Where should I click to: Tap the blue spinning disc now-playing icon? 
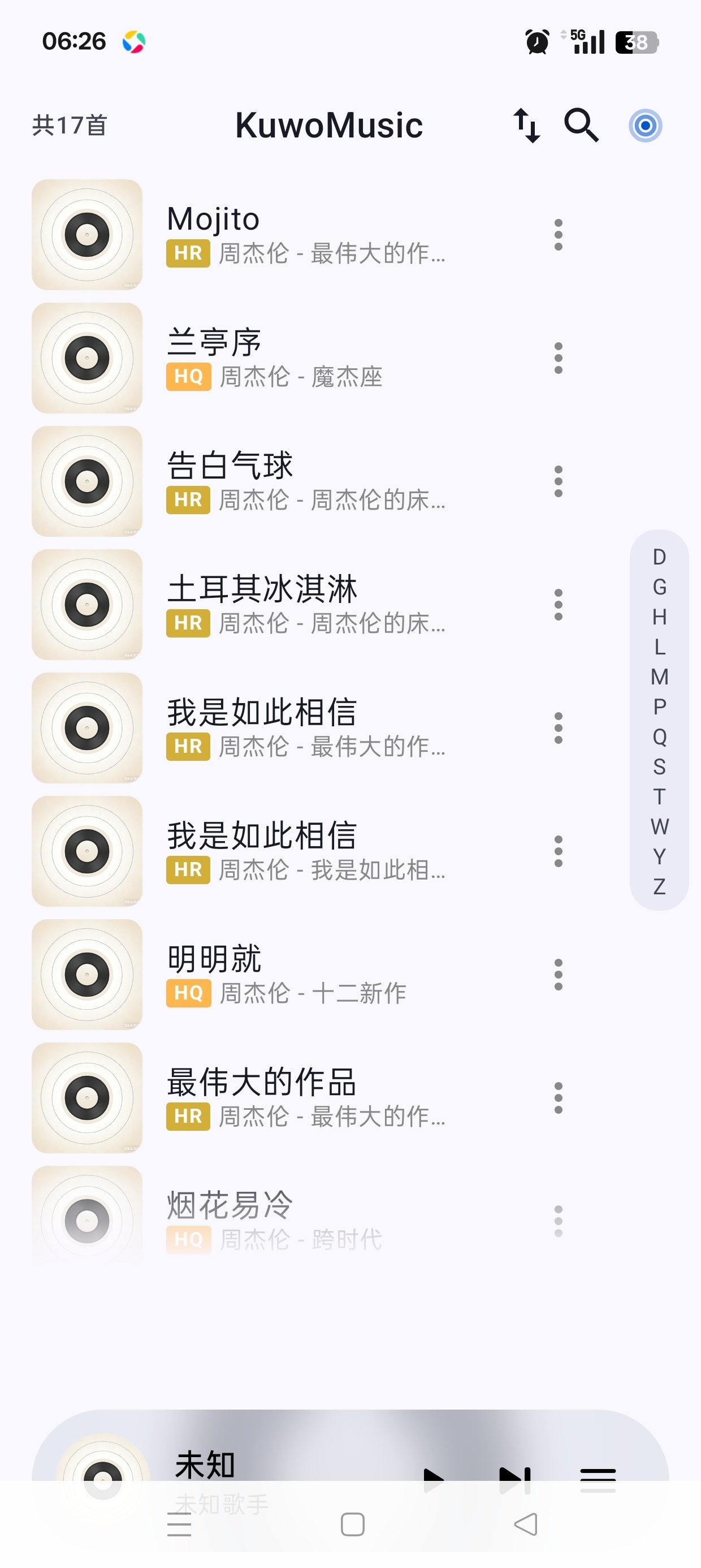coord(645,125)
